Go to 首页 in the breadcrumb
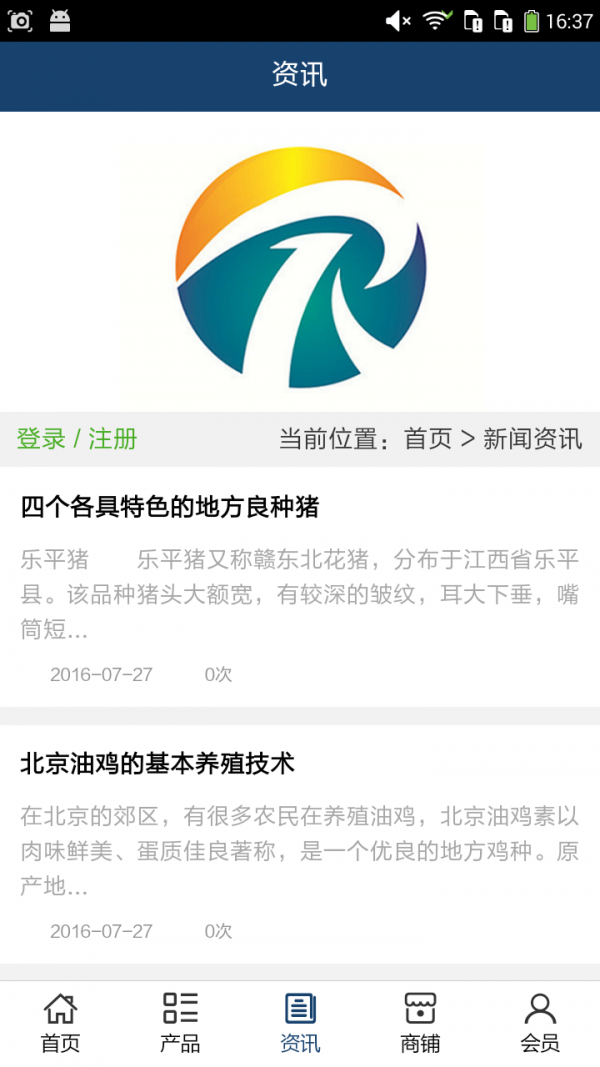 [x=427, y=438]
